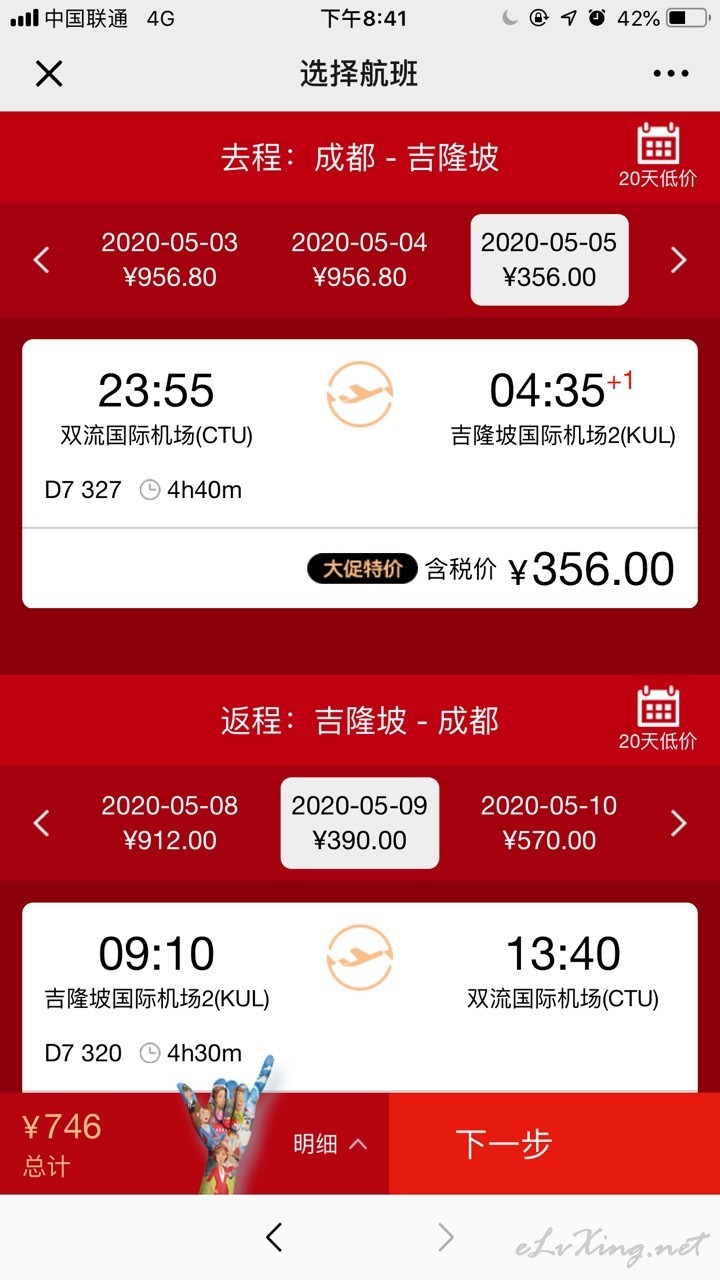
Task: Select return date 2020-05-10
Action: coord(549,823)
